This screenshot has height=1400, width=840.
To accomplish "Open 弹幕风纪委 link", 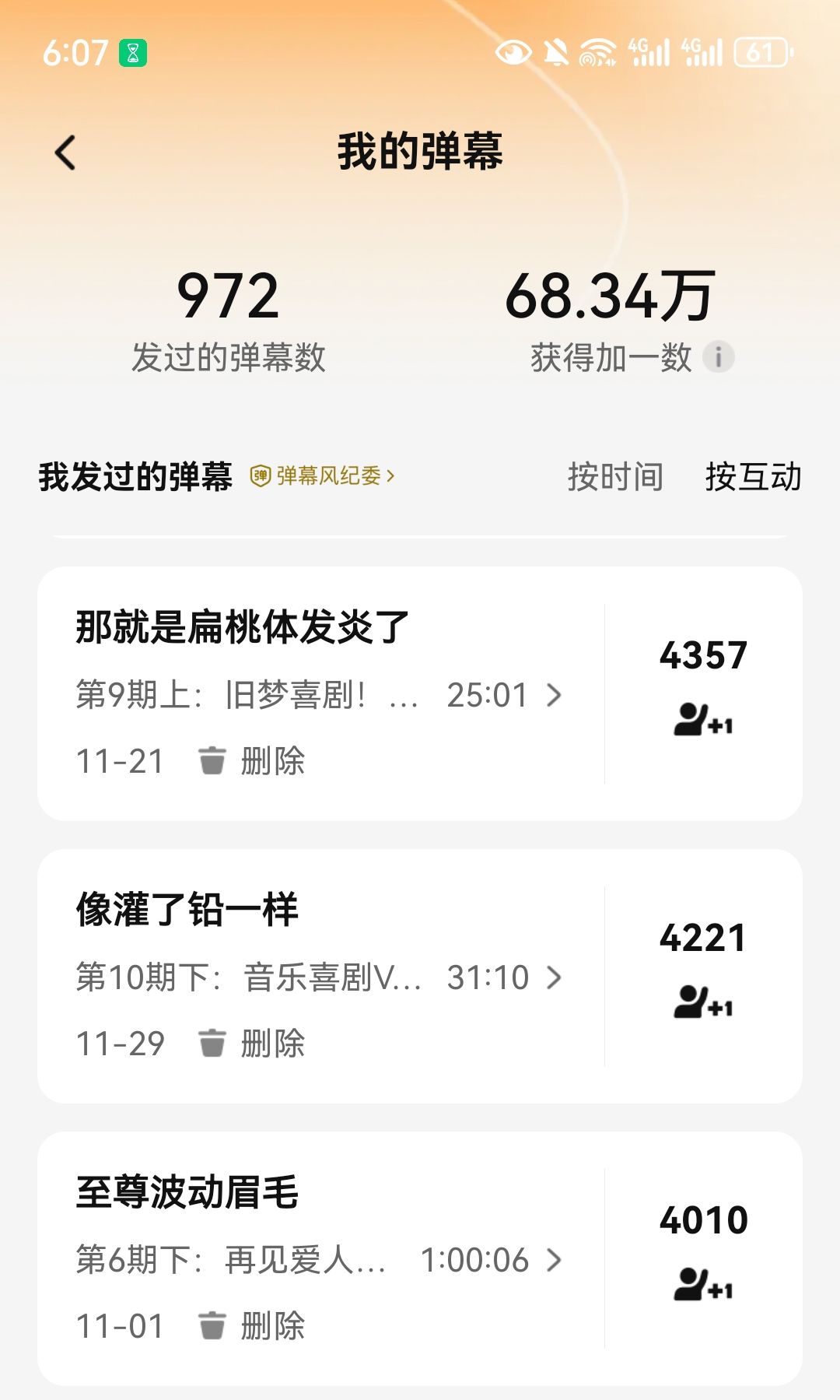I will click(x=324, y=475).
